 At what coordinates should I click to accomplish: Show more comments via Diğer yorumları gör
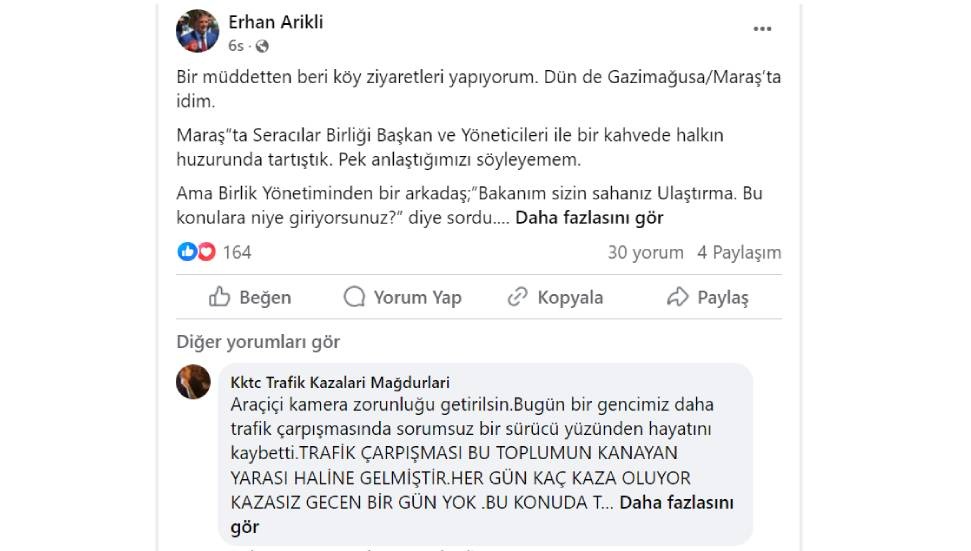click(x=258, y=342)
